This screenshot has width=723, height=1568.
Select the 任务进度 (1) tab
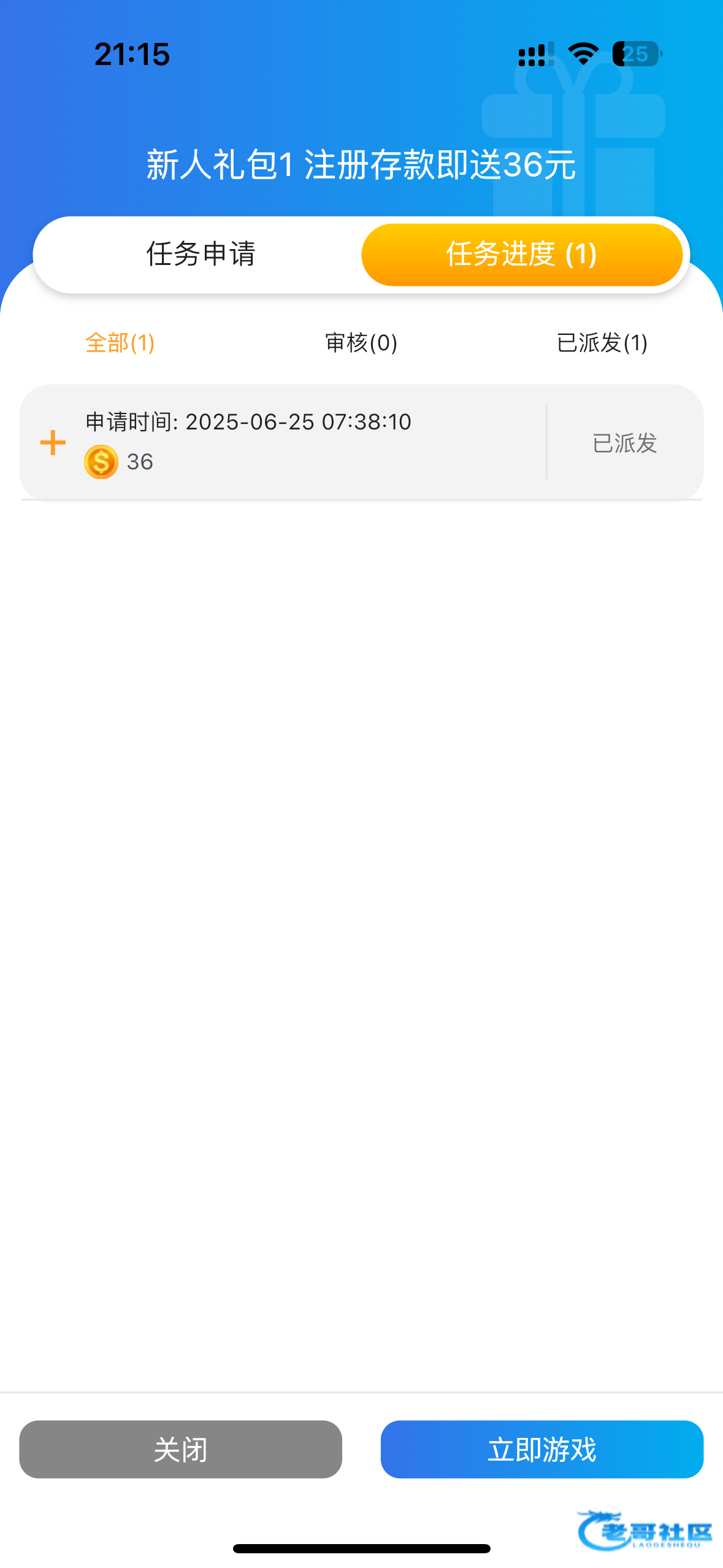coord(522,255)
